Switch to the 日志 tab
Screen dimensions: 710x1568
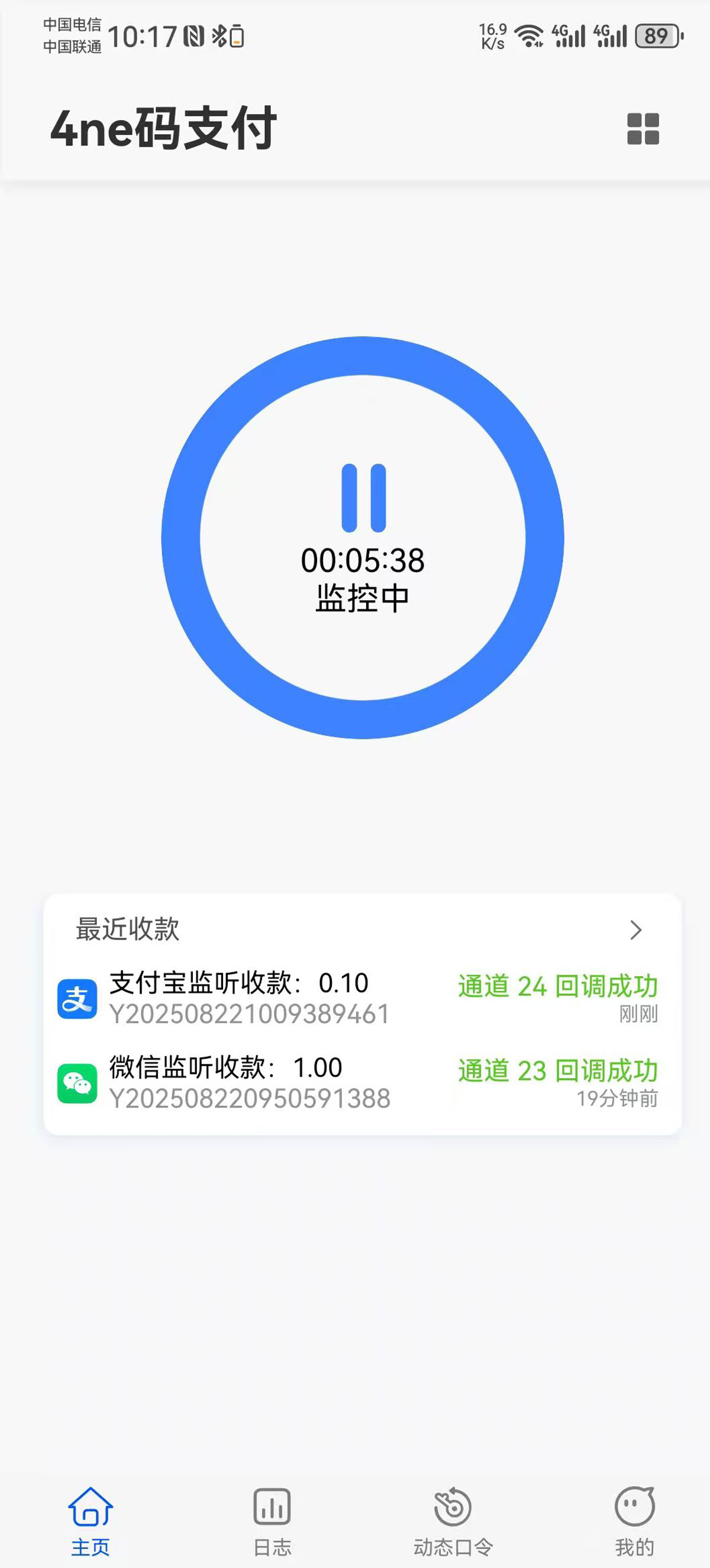272,1521
